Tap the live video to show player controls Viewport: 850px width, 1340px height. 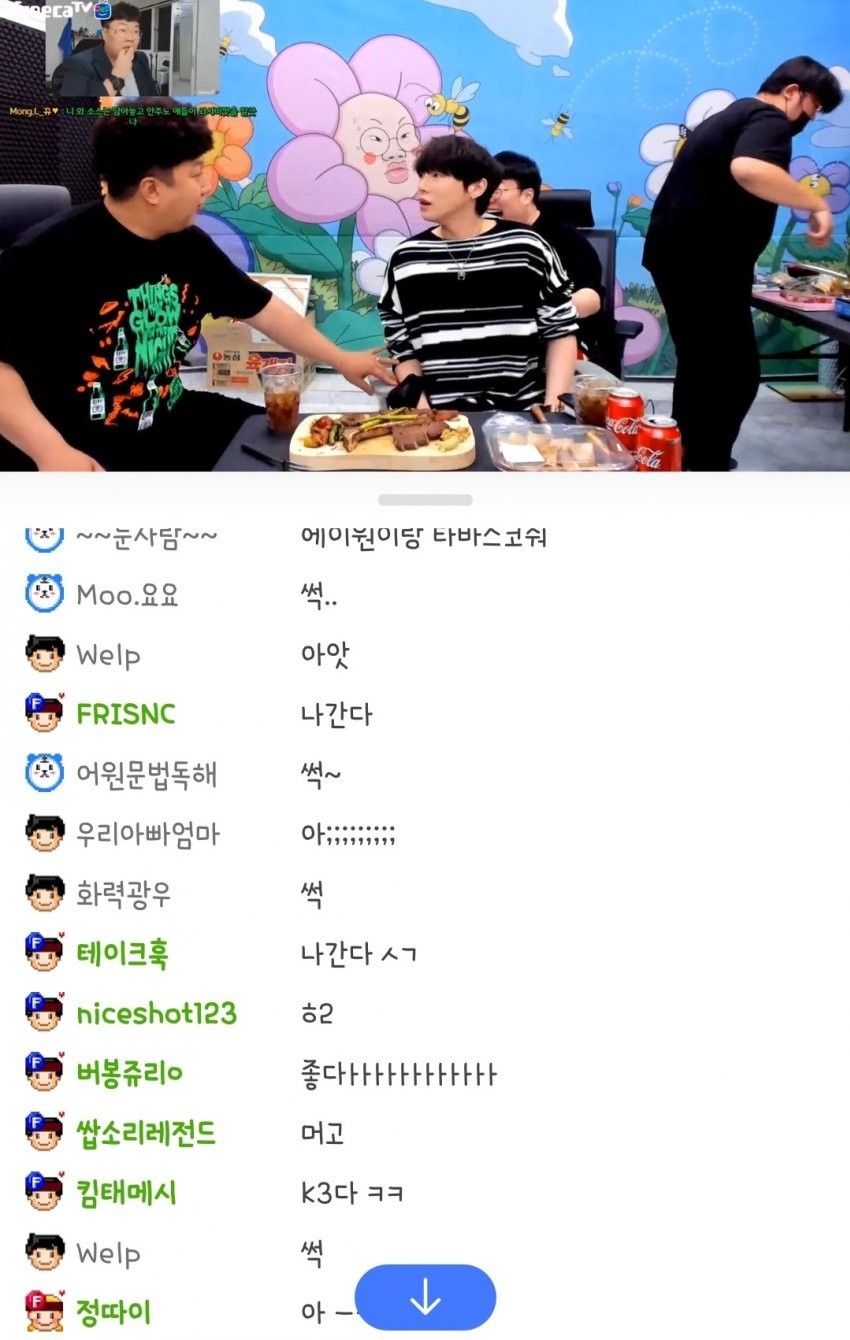(x=425, y=235)
